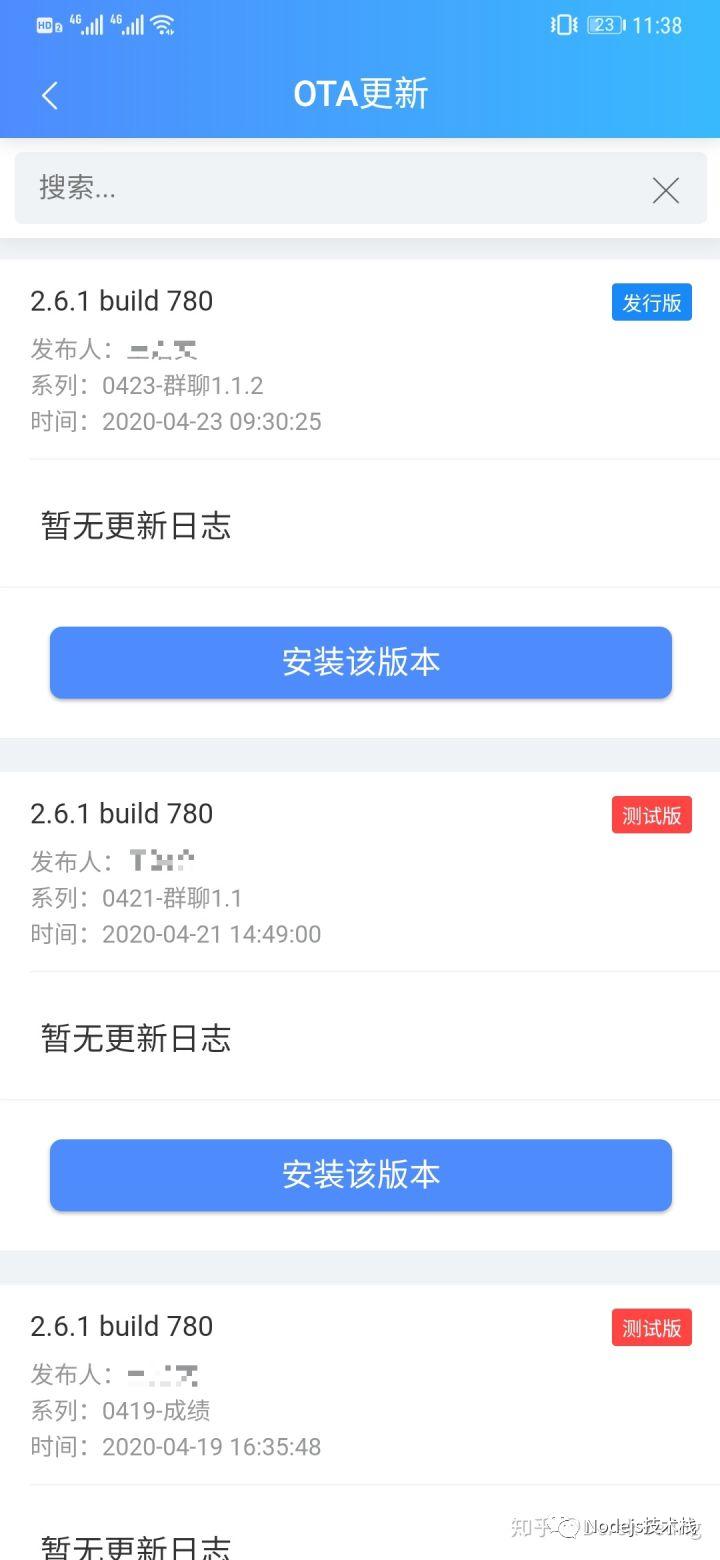The image size is (720, 1560).
Task: Select the 发行版 badge on first version entry
Action: [x=651, y=301]
